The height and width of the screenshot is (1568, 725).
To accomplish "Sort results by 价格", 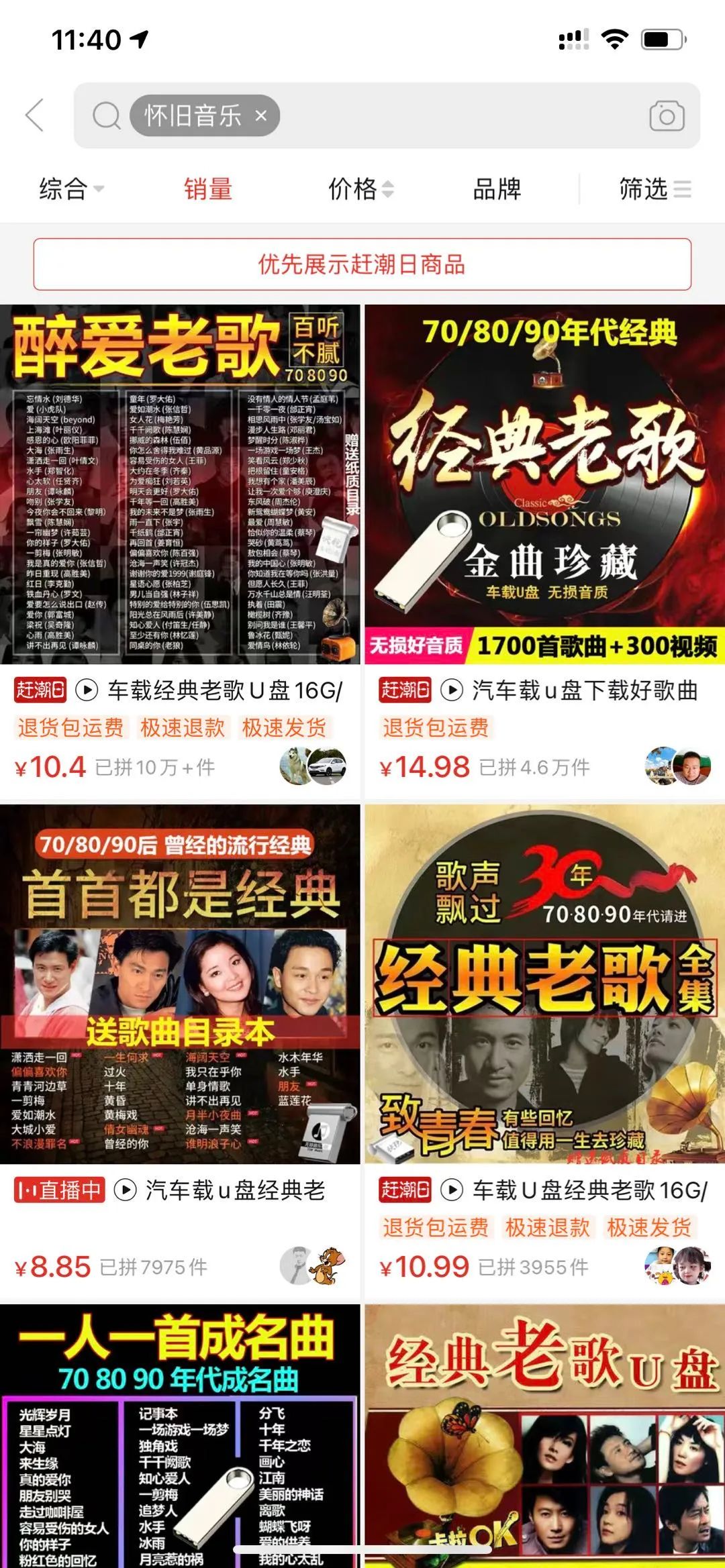I will coord(360,189).
